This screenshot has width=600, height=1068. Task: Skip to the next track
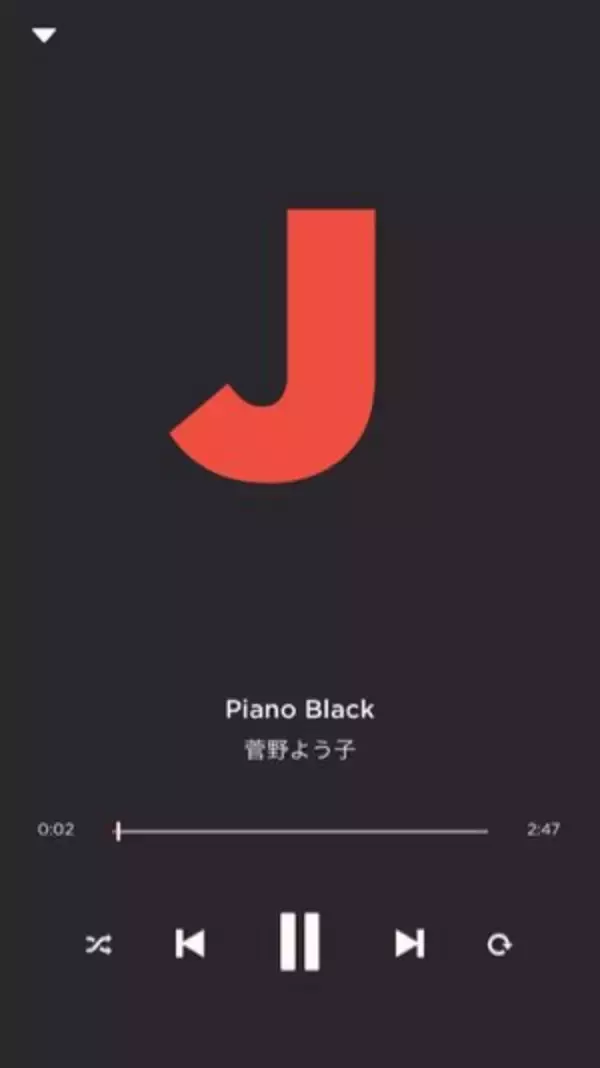[409, 943]
